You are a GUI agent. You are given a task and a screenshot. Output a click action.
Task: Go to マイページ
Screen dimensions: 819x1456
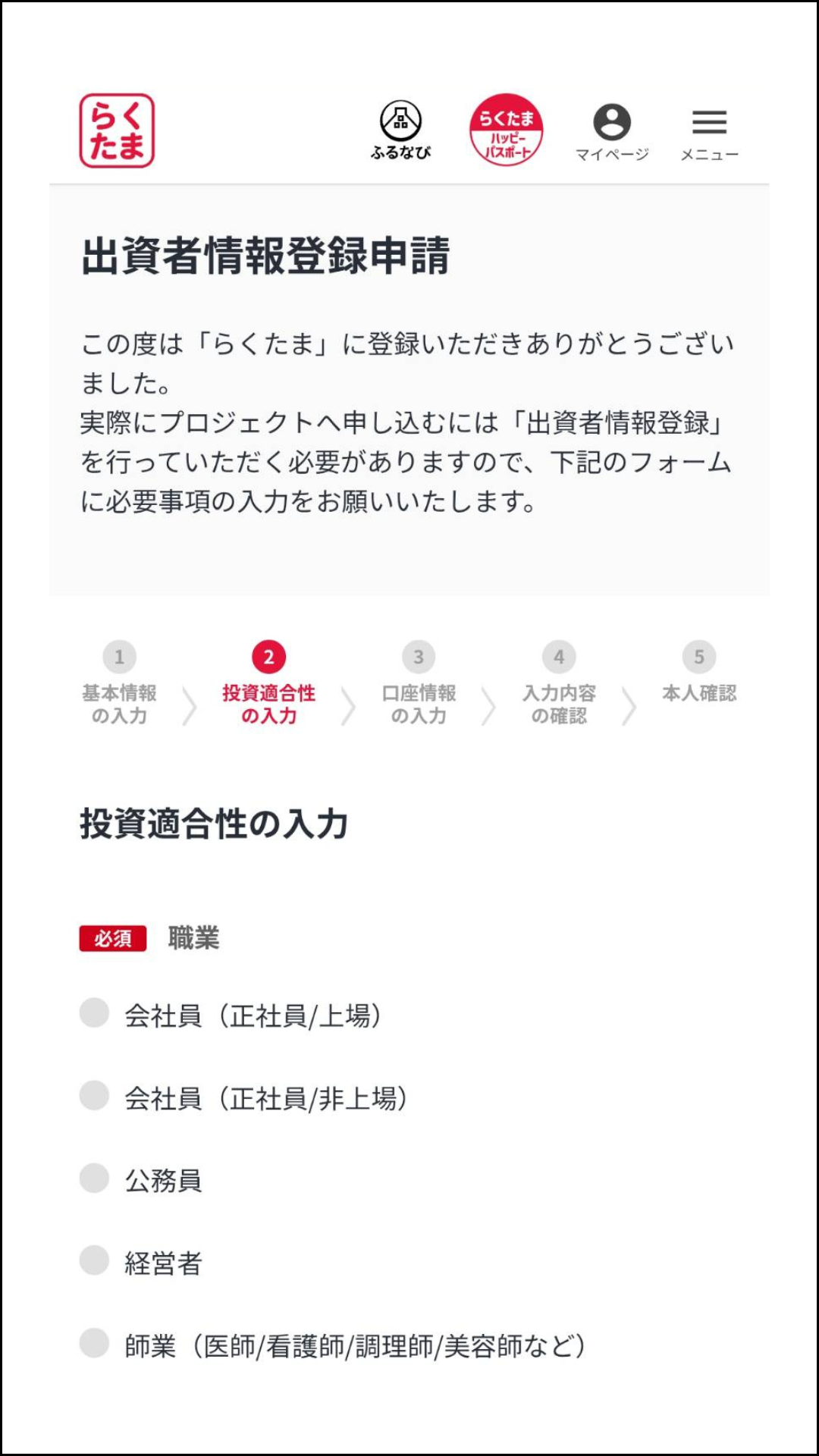pyautogui.click(x=612, y=132)
